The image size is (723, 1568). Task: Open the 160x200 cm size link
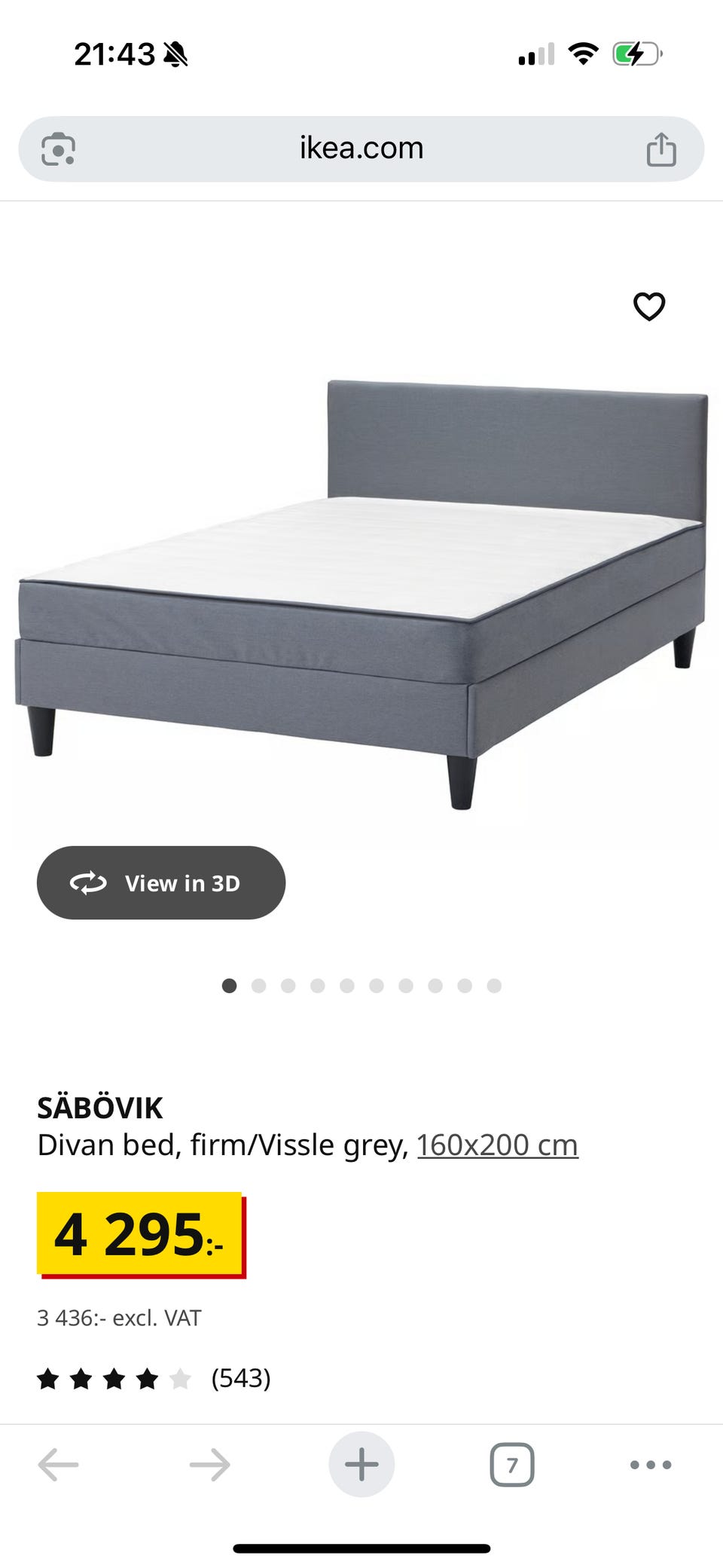[x=497, y=1145]
